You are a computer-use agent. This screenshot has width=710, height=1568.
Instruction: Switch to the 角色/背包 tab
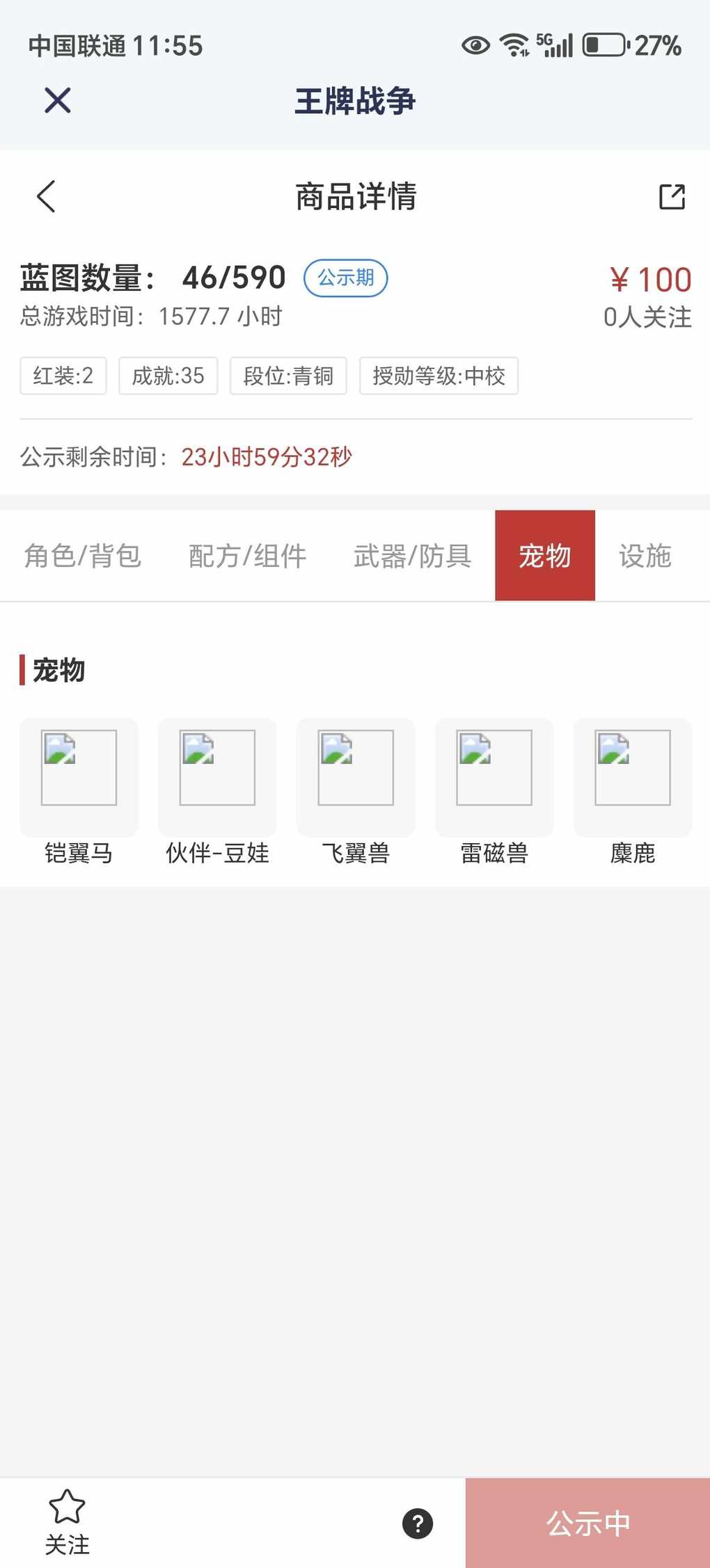pyautogui.click(x=83, y=556)
